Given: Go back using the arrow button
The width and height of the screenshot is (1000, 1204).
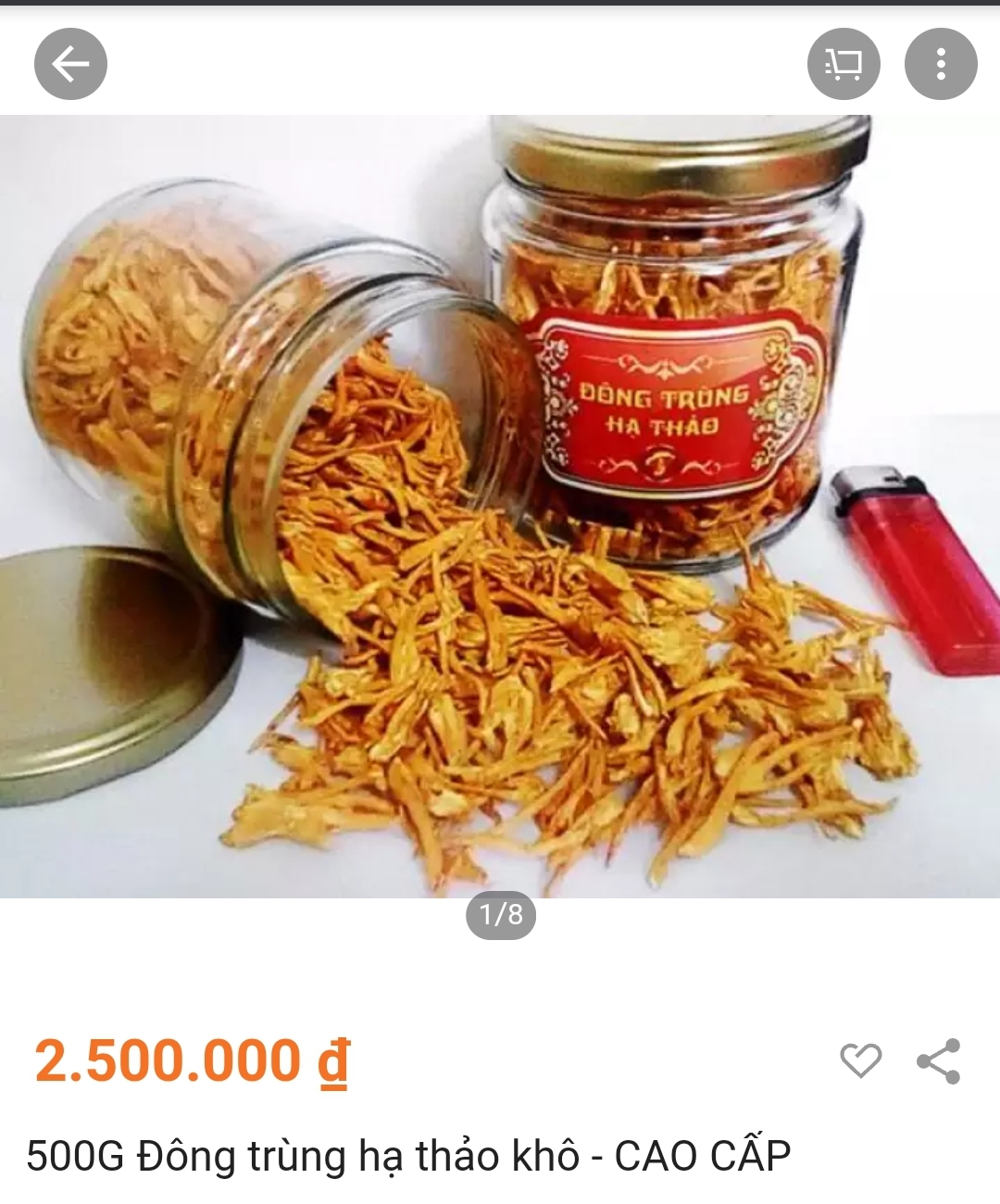Looking at the screenshot, I should pos(70,64).
